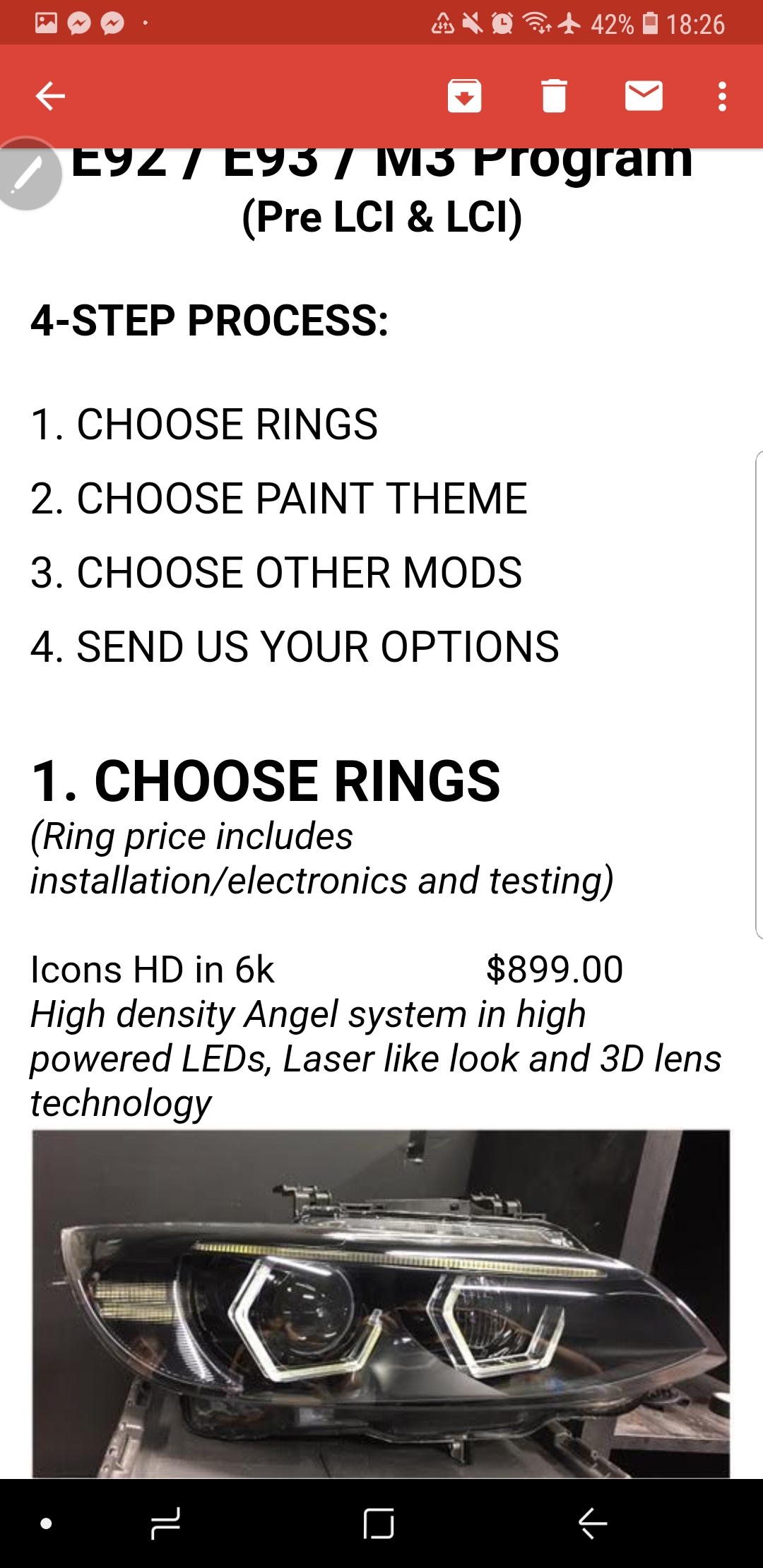Open recent apps from navigation bar
Viewport: 763px width, 1568px height.
(x=165, y=1524)
